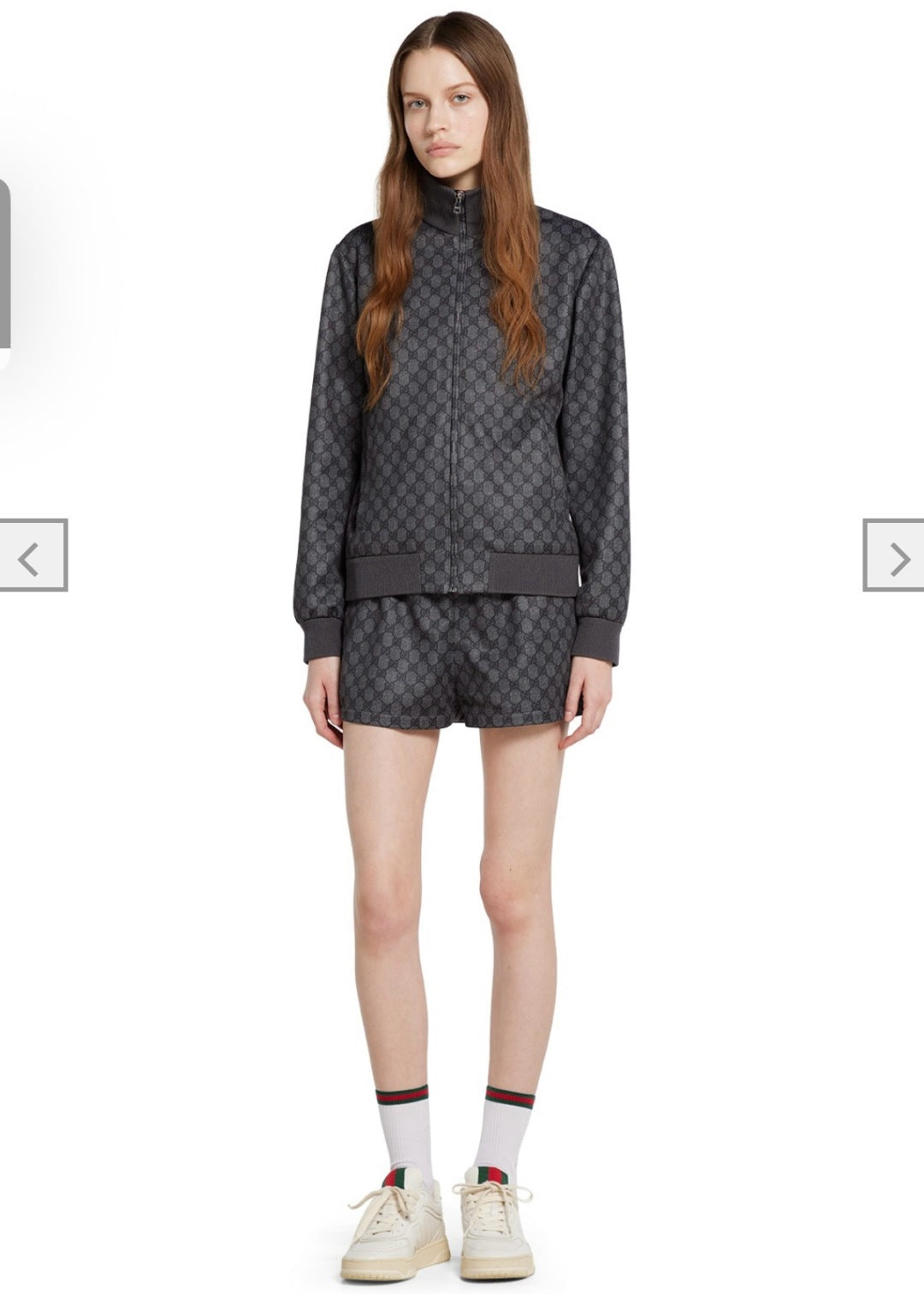Show the next product image

895,555
